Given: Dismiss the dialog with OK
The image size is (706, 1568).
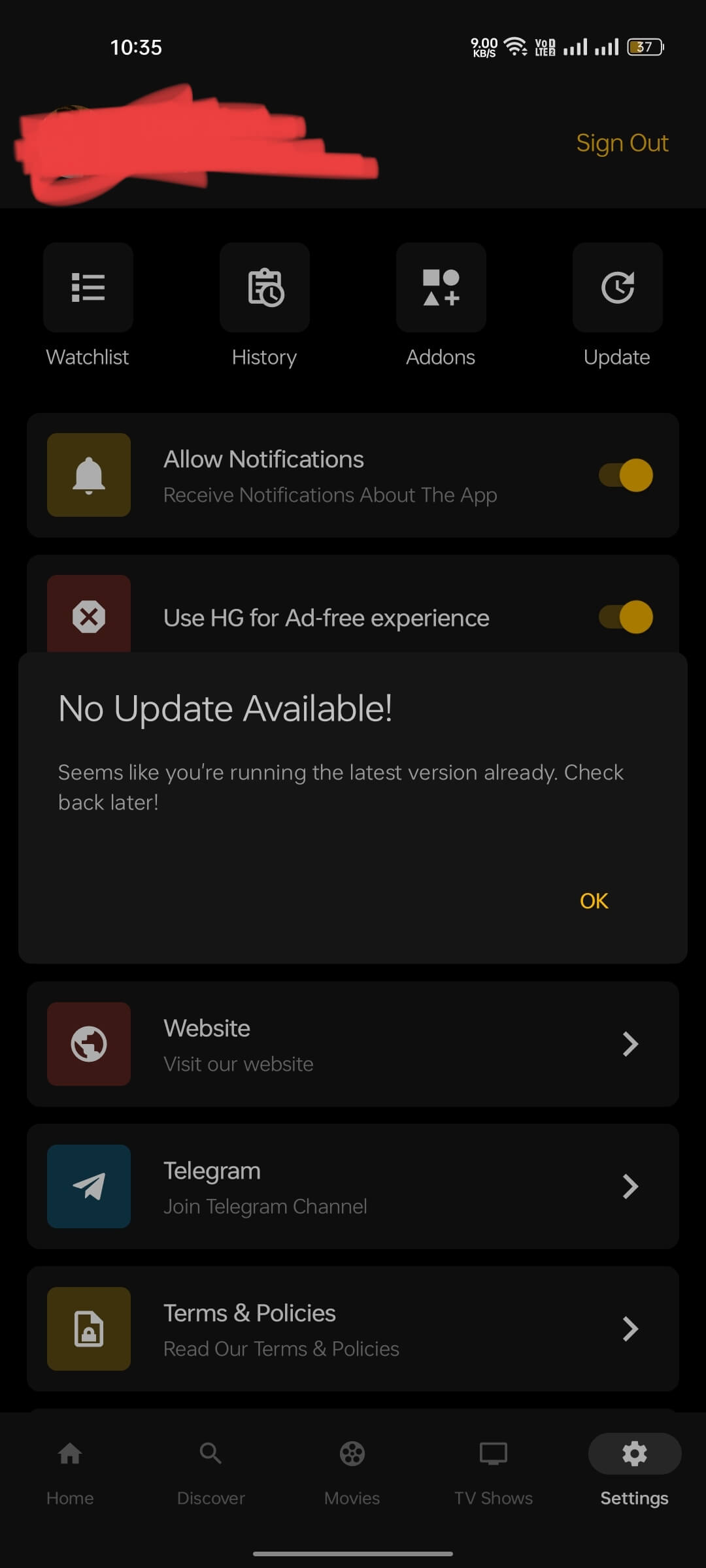Looking at the screenshot, I should pyautogui.click(x=594, y=901).
